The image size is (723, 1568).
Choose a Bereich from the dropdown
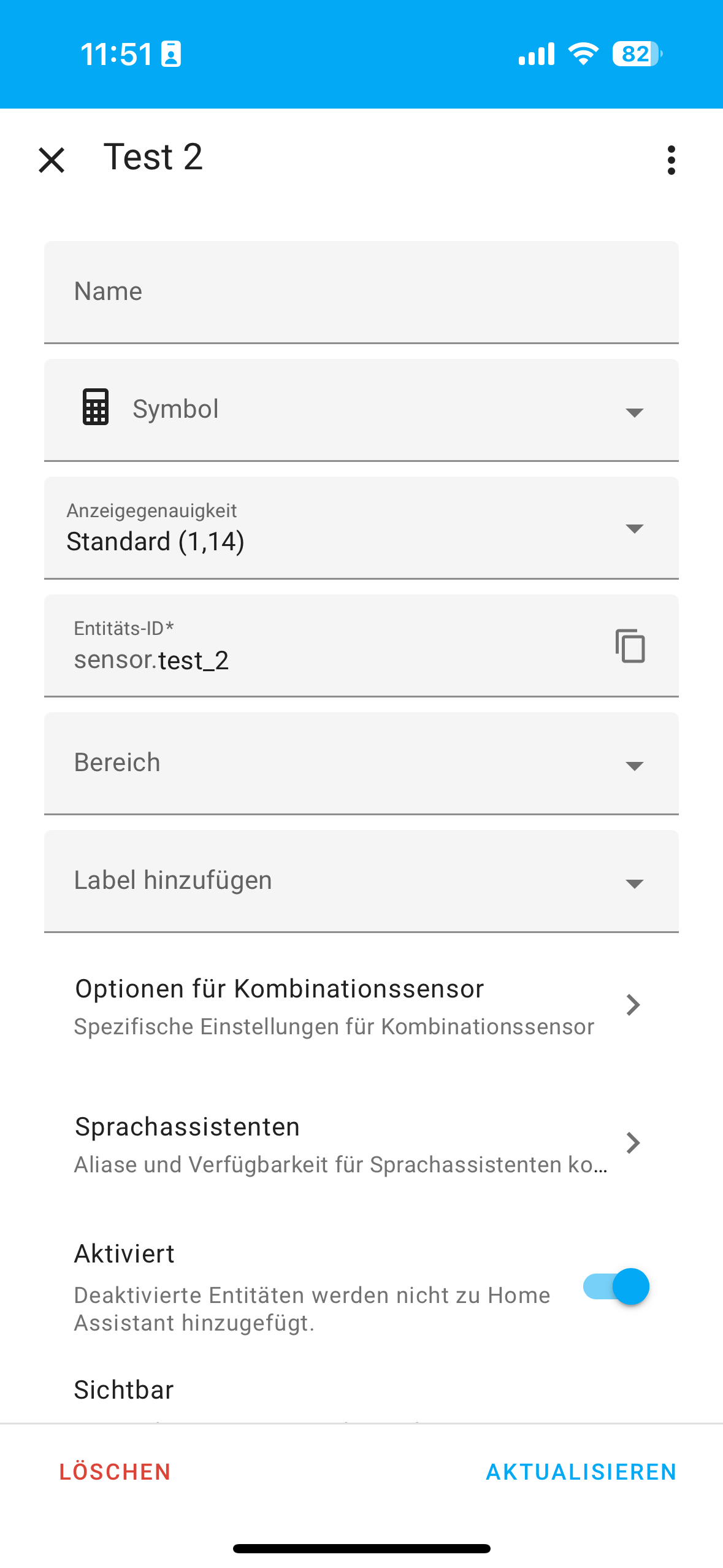[x=361, y=763]
